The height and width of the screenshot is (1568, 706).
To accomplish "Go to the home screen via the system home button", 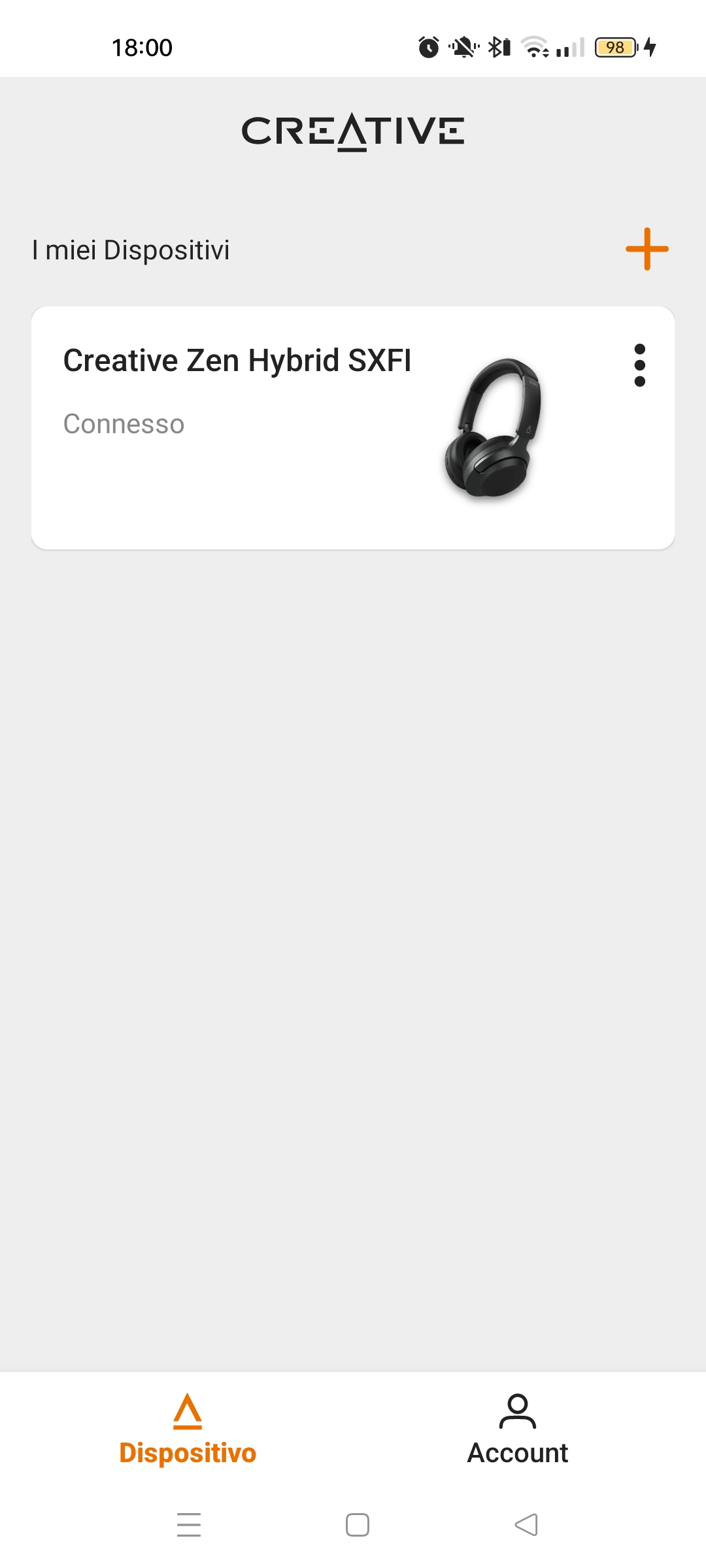I will (358, 1525).
